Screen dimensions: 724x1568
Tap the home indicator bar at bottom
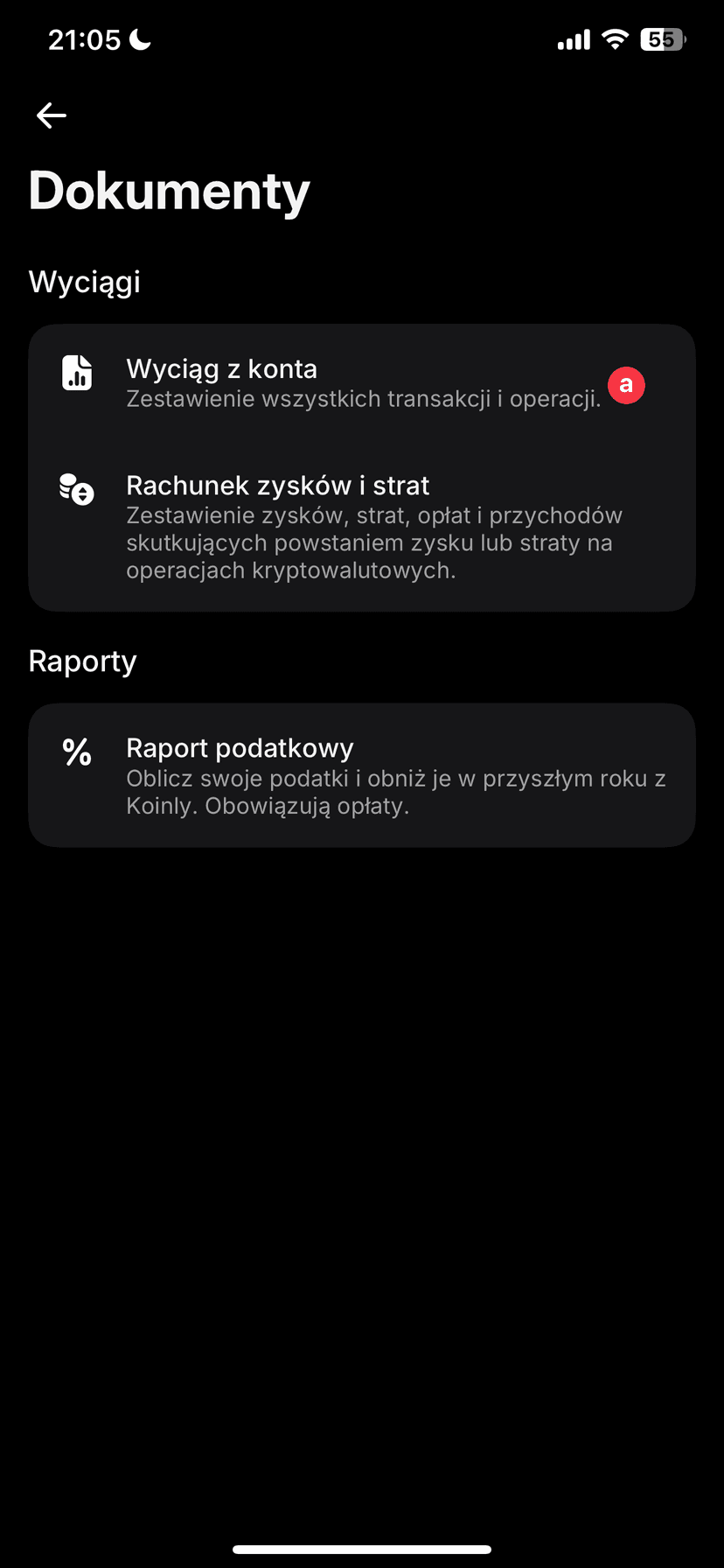click(362, 1550)
